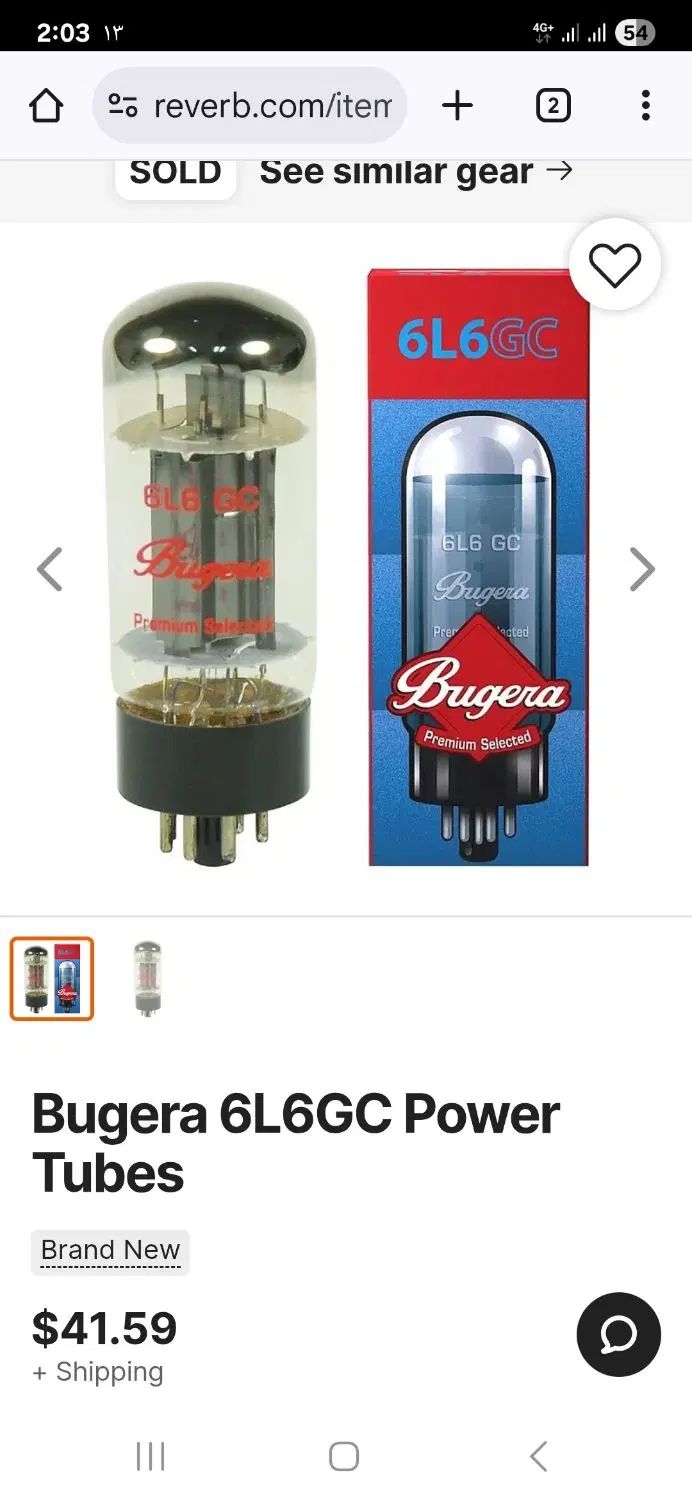Viewport: 692px width, 1500px height.
Task: Open the tab switcher
Action: coord(553,105)
